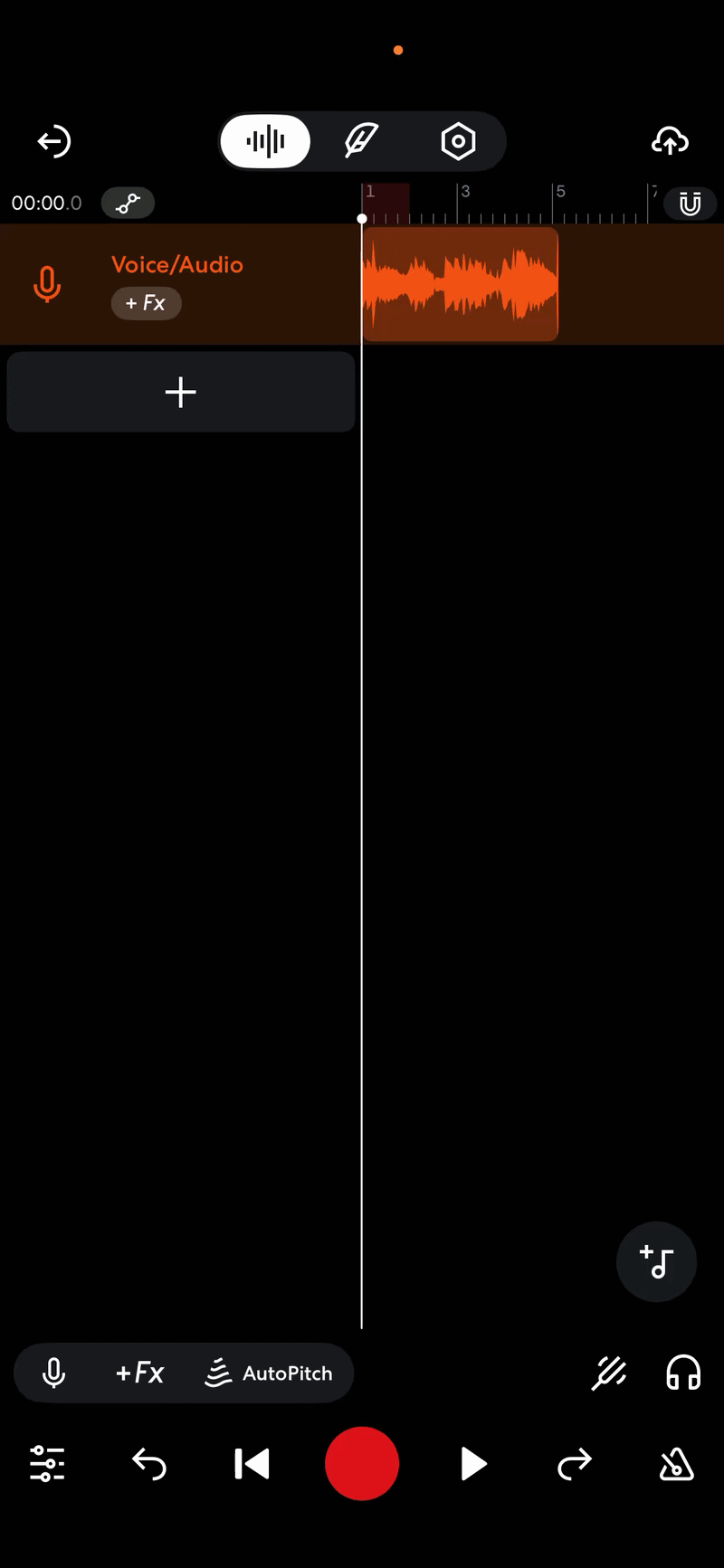Start recording with the red button
724x1568 pixels.
tap(362, 1464)
